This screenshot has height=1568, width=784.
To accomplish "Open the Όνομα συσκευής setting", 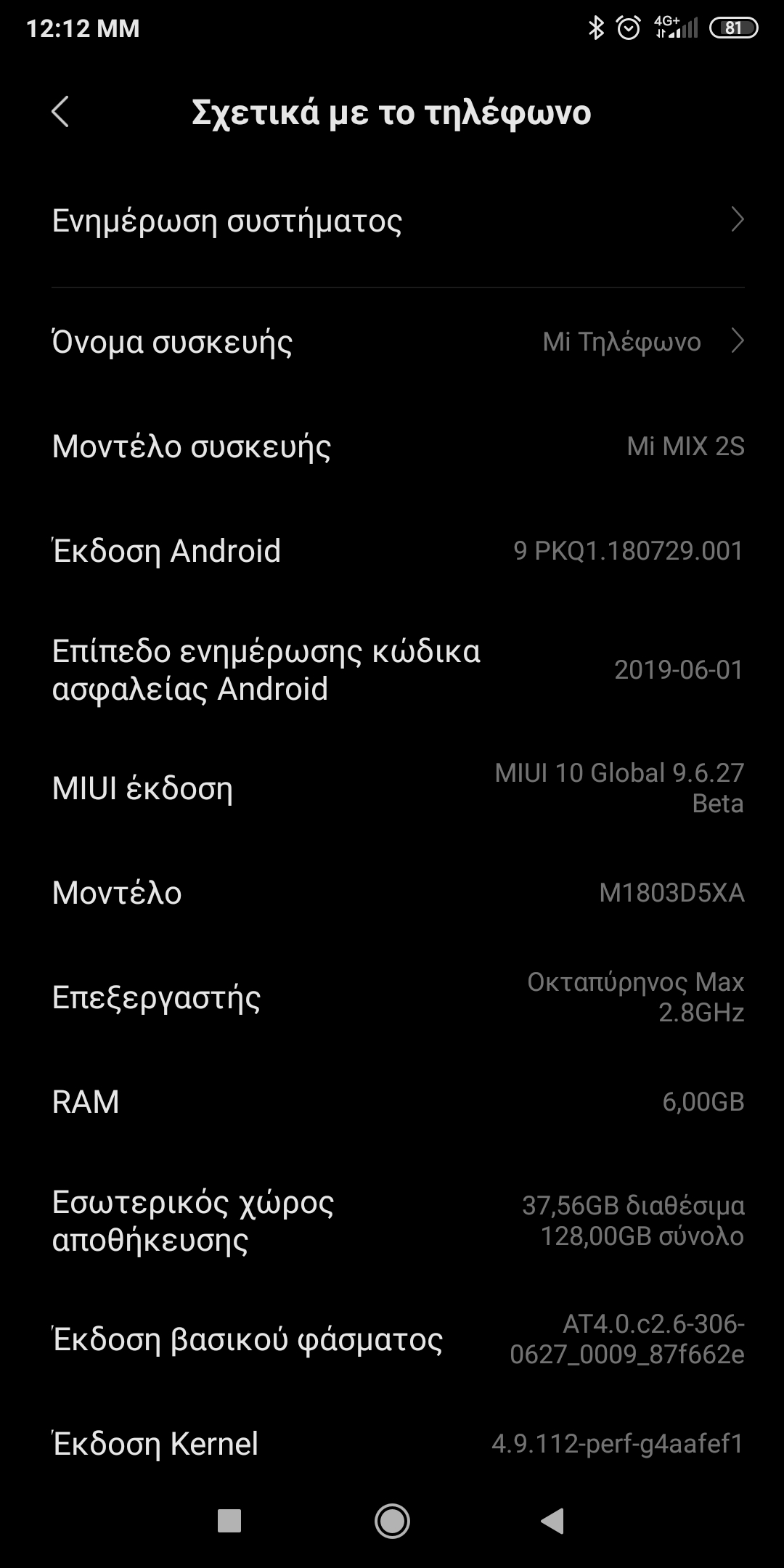I will tap(392, 341).
